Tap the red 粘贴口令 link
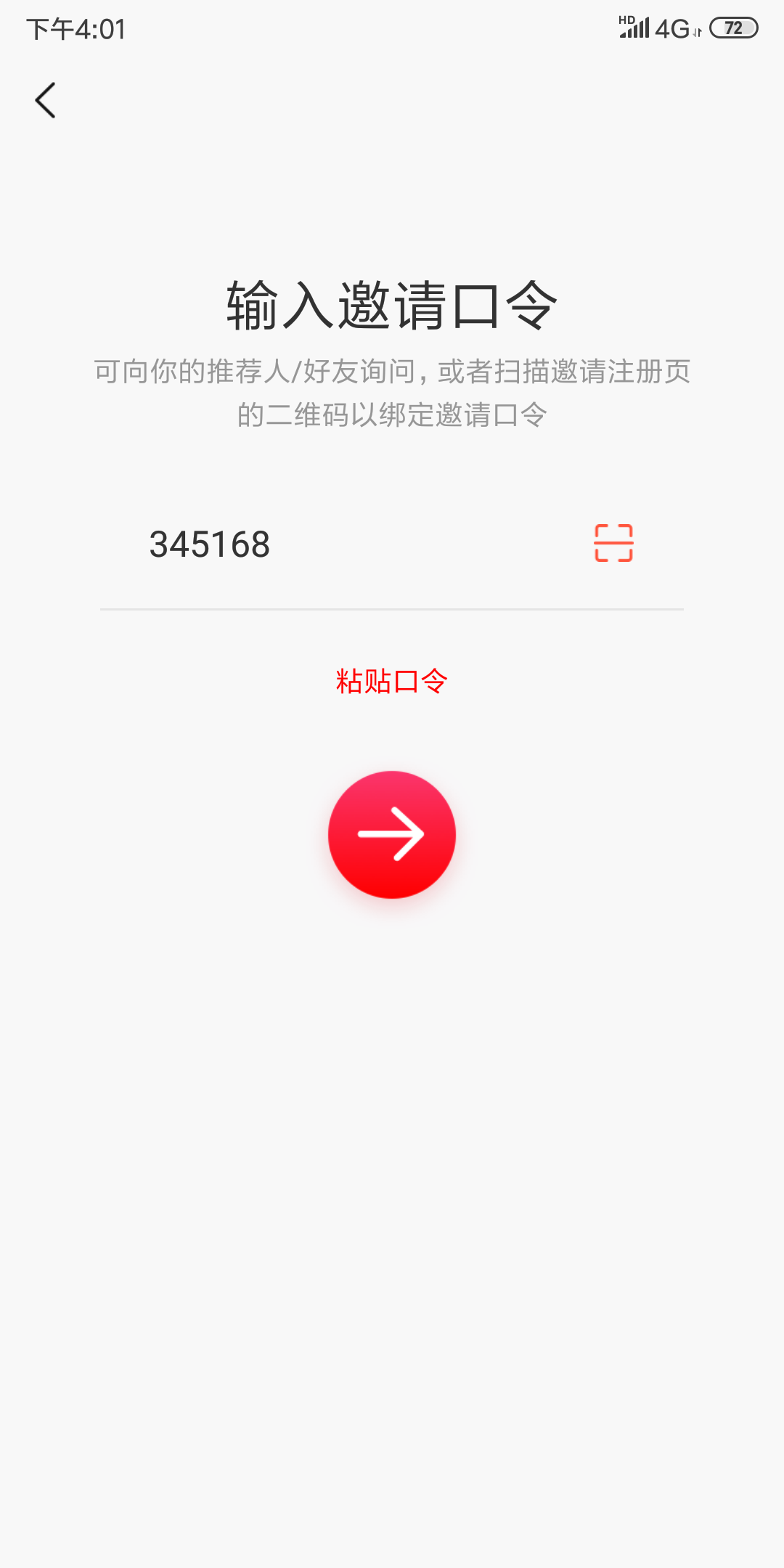This screenshot has width=784, height=1568. (x=391, y=681)
